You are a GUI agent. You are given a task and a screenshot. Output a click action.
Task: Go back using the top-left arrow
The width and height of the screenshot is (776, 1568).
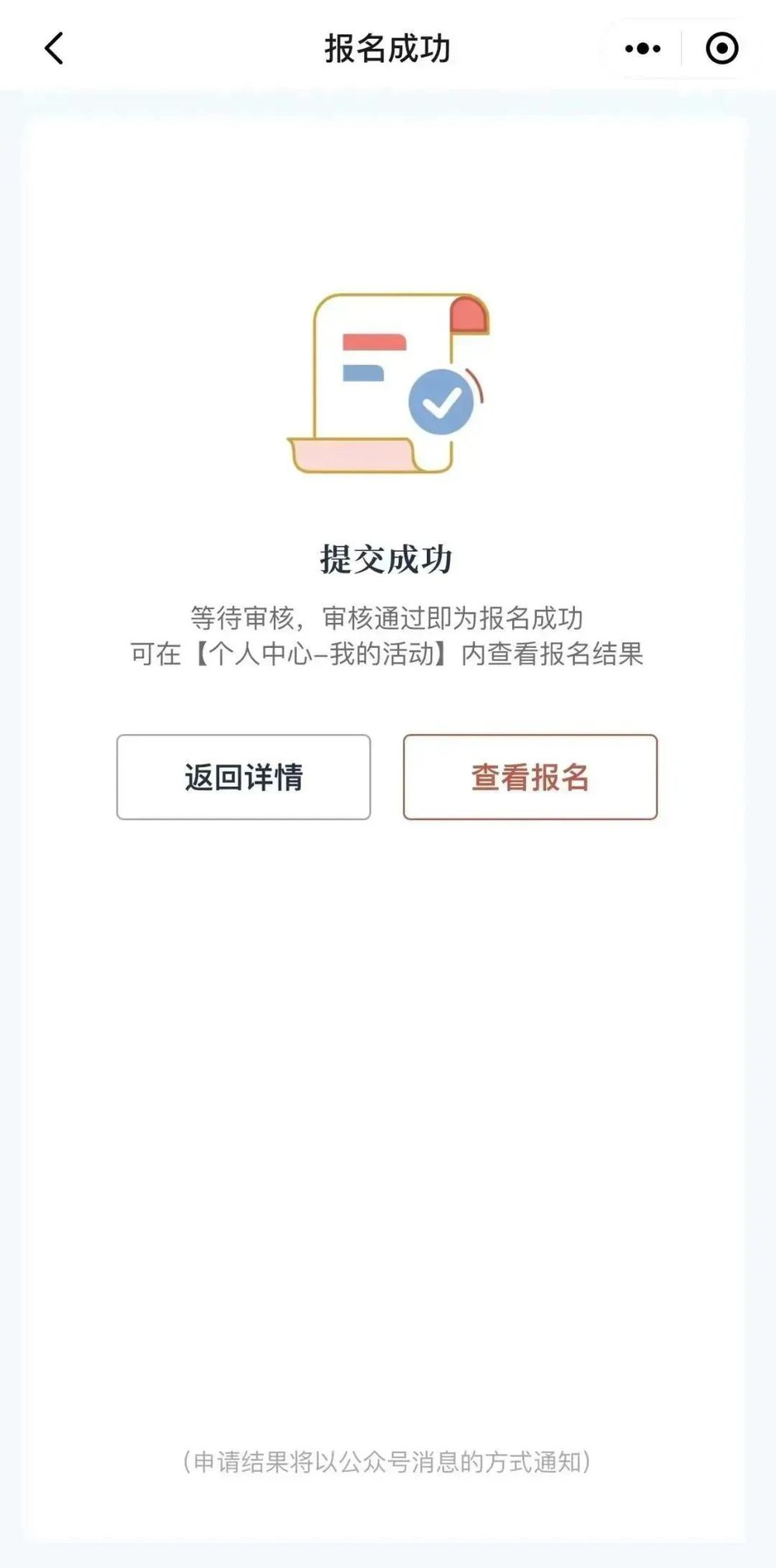pos(54,48)
